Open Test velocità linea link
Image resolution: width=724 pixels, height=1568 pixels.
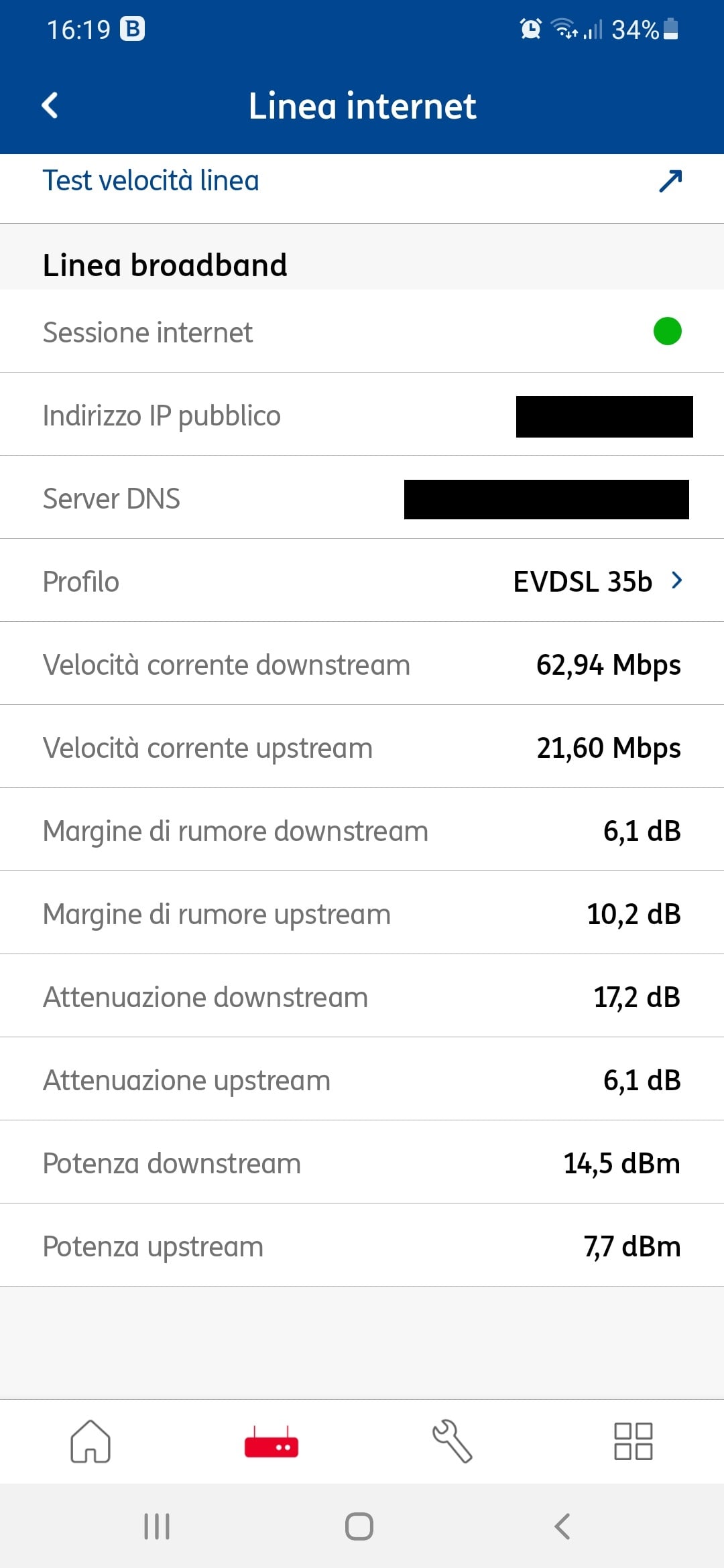(x=362, y=182)
